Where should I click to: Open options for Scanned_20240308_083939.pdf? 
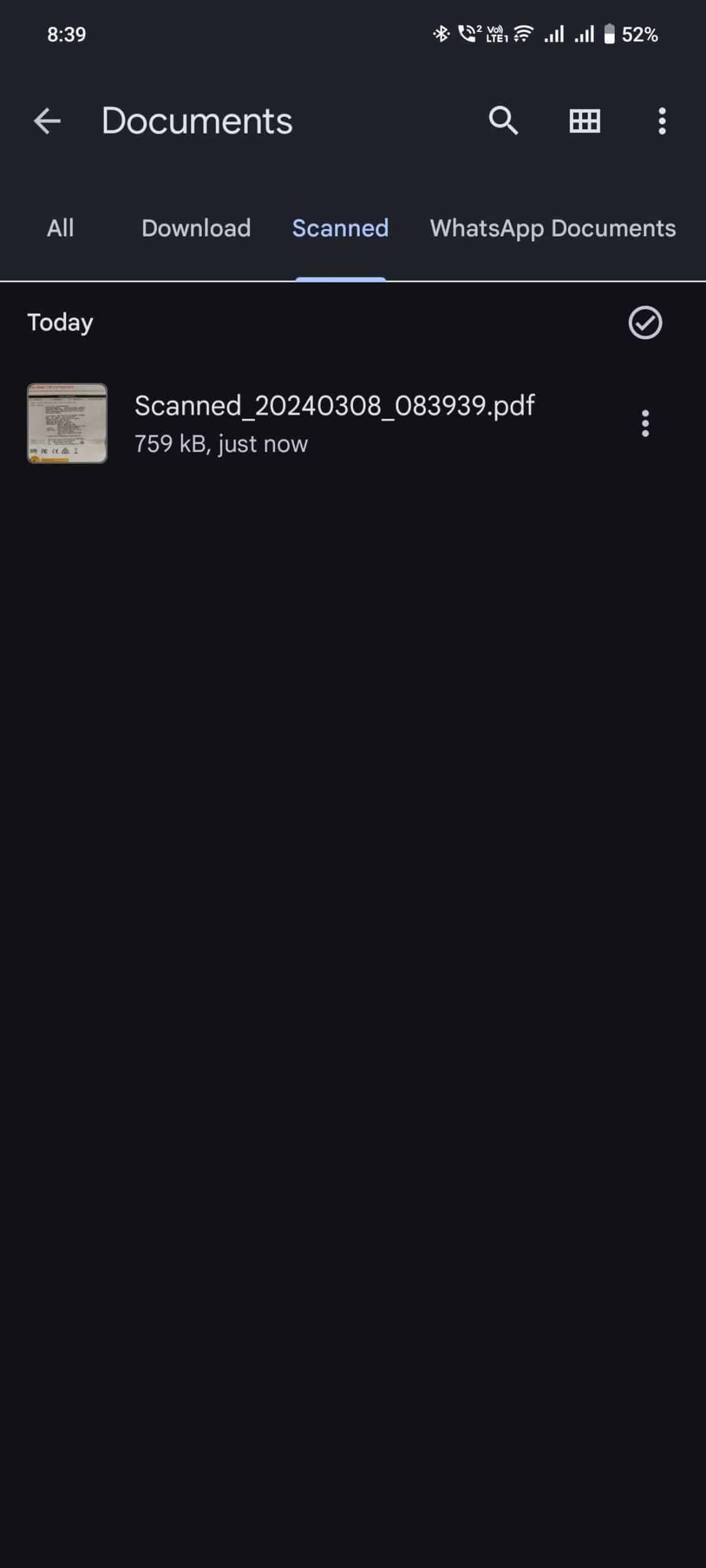click(645, 423)
